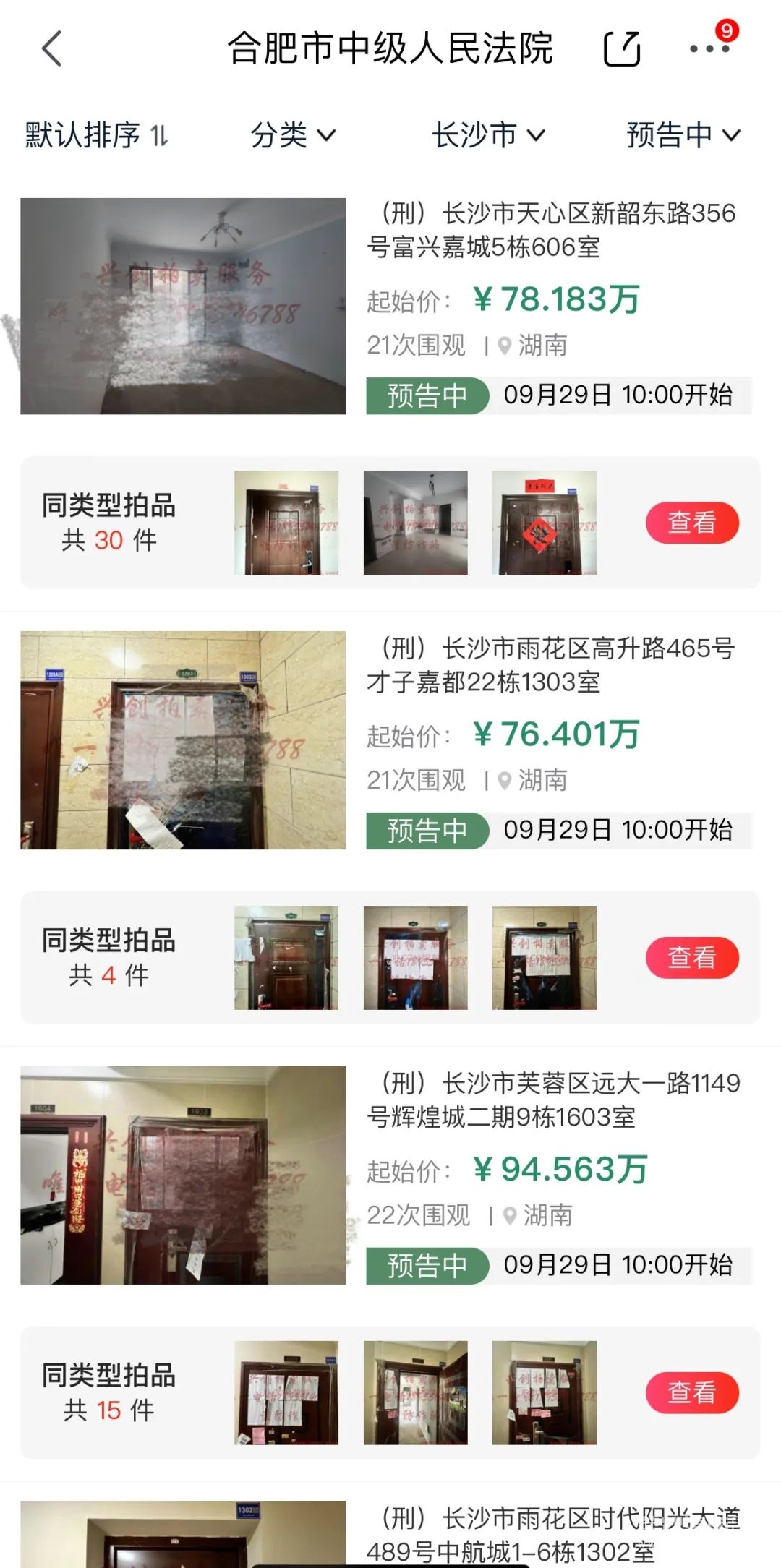View the 30 similar auction items

[691, 523]
